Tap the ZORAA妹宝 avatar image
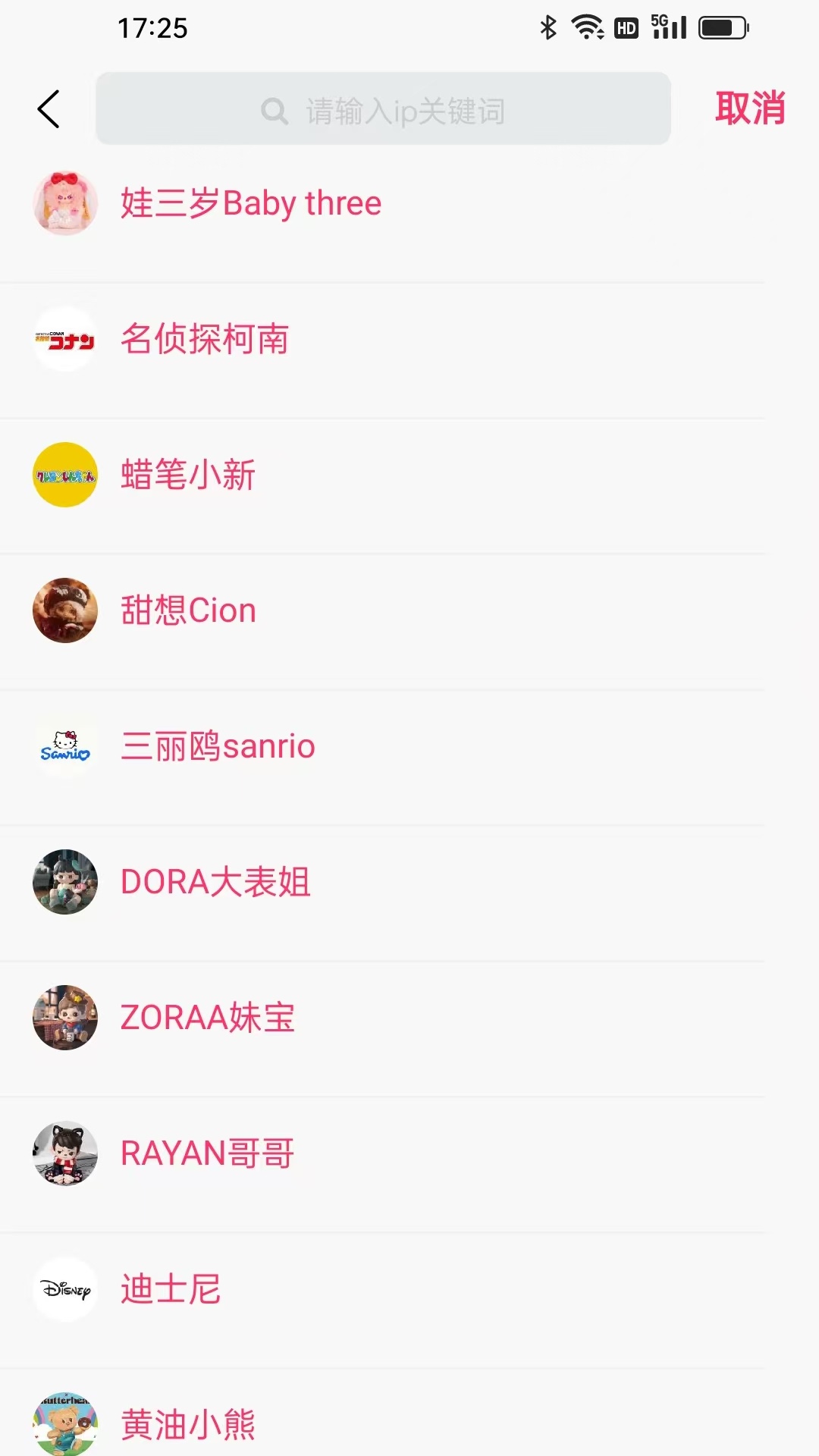 pos(64,1018)
